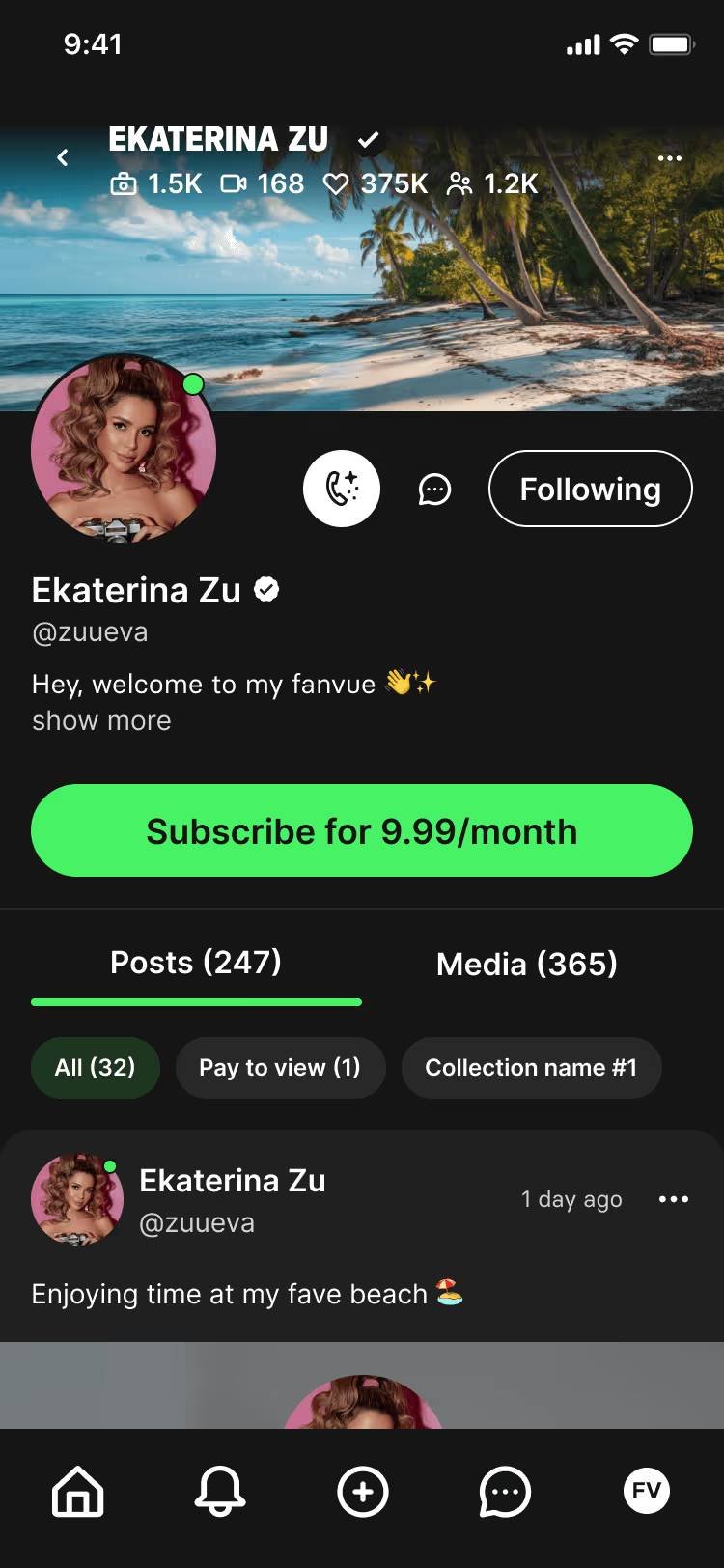
Task: View Ekaterina Zu's large profile picture
Action: pos(124,448)
